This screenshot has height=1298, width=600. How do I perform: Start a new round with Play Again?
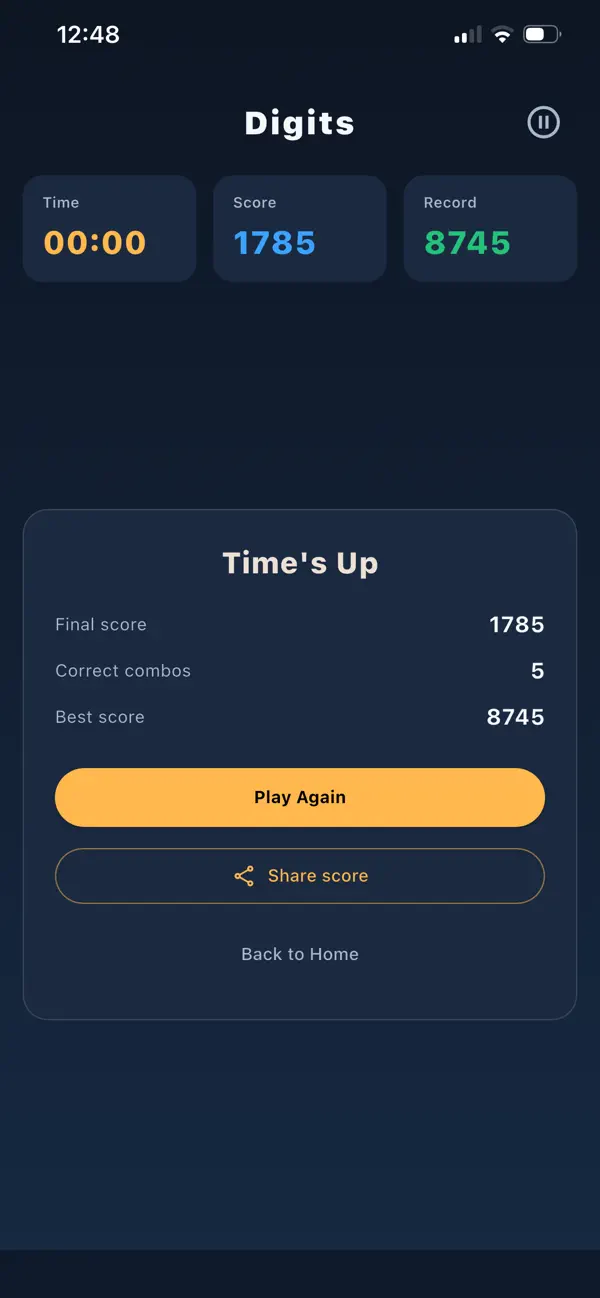(300, 797)
